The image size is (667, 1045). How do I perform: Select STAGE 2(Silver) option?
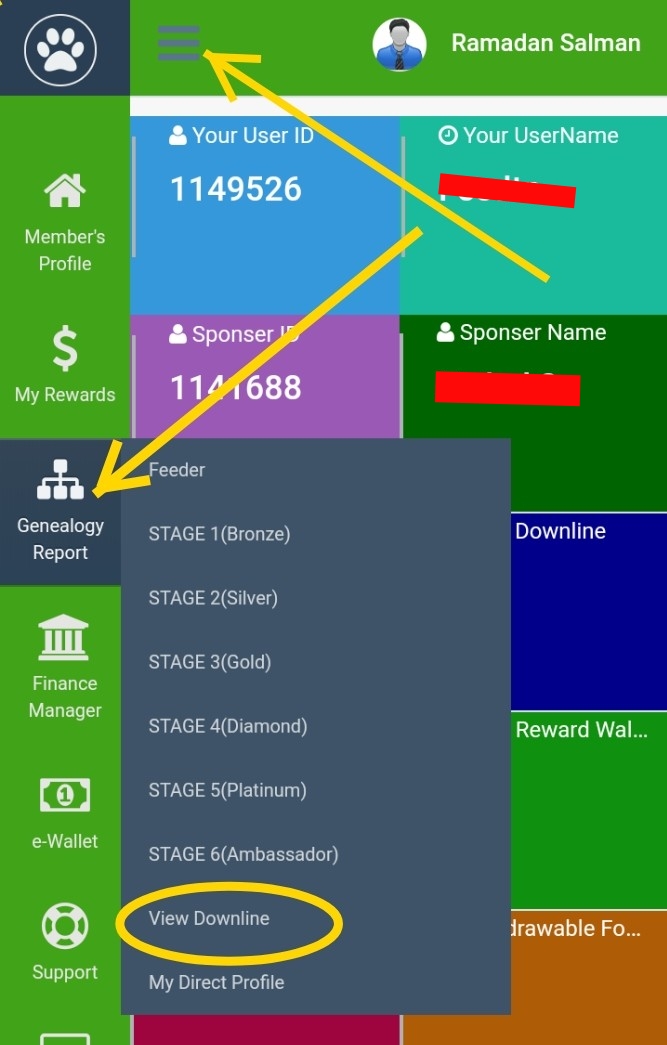(x=213, y=598)
